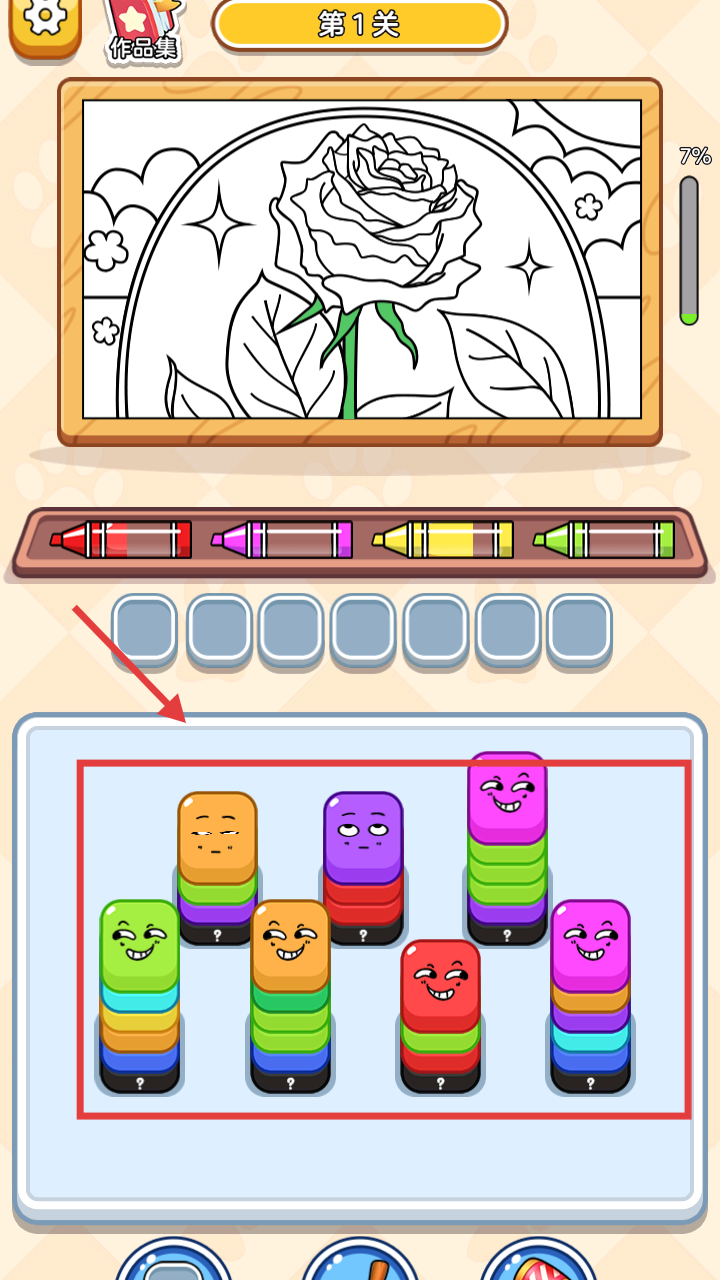The height and width of the screenshot is (1280, 720).
Task: Tap the grinning orange block stack
Action: point(290,996)
